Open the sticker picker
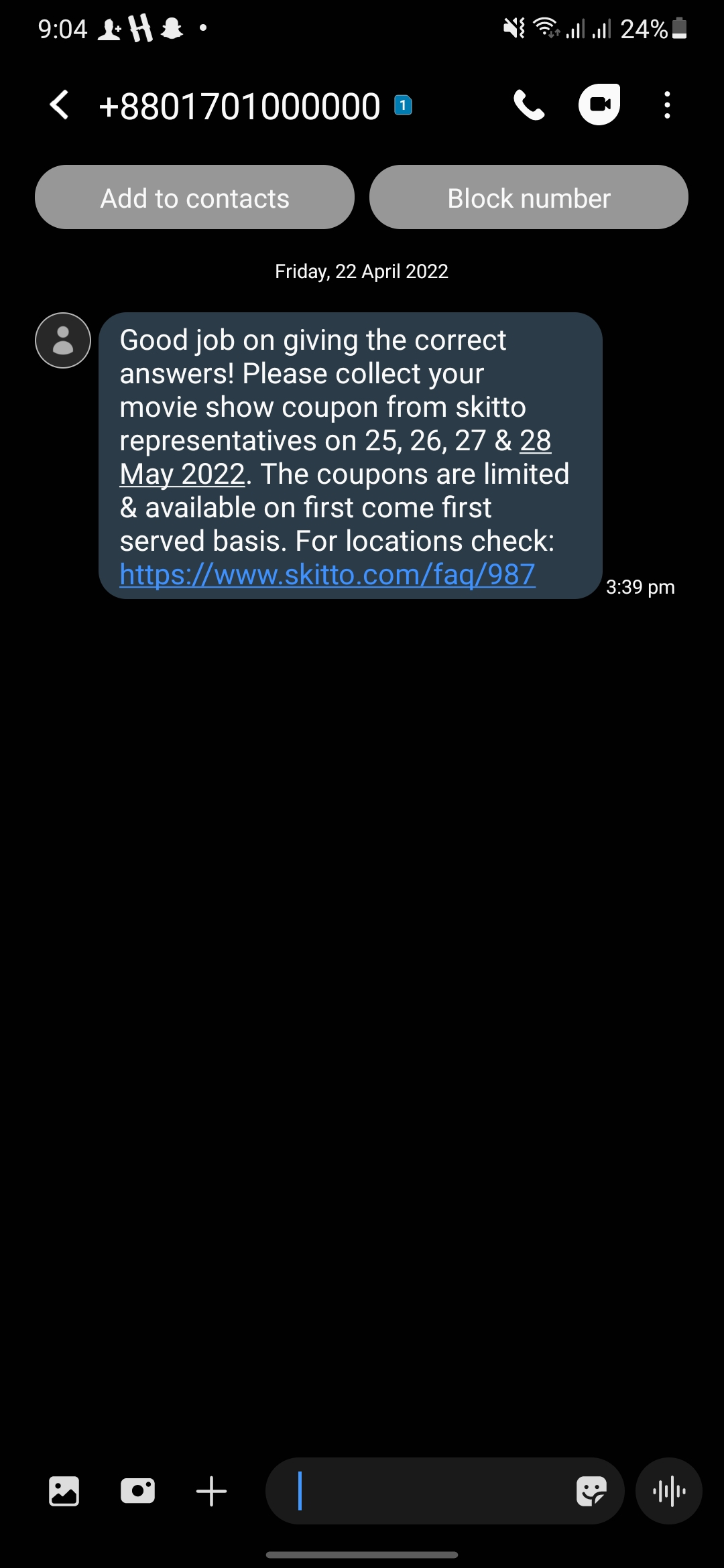Screen dimensions: 724x1568 tap(591, 1491)
